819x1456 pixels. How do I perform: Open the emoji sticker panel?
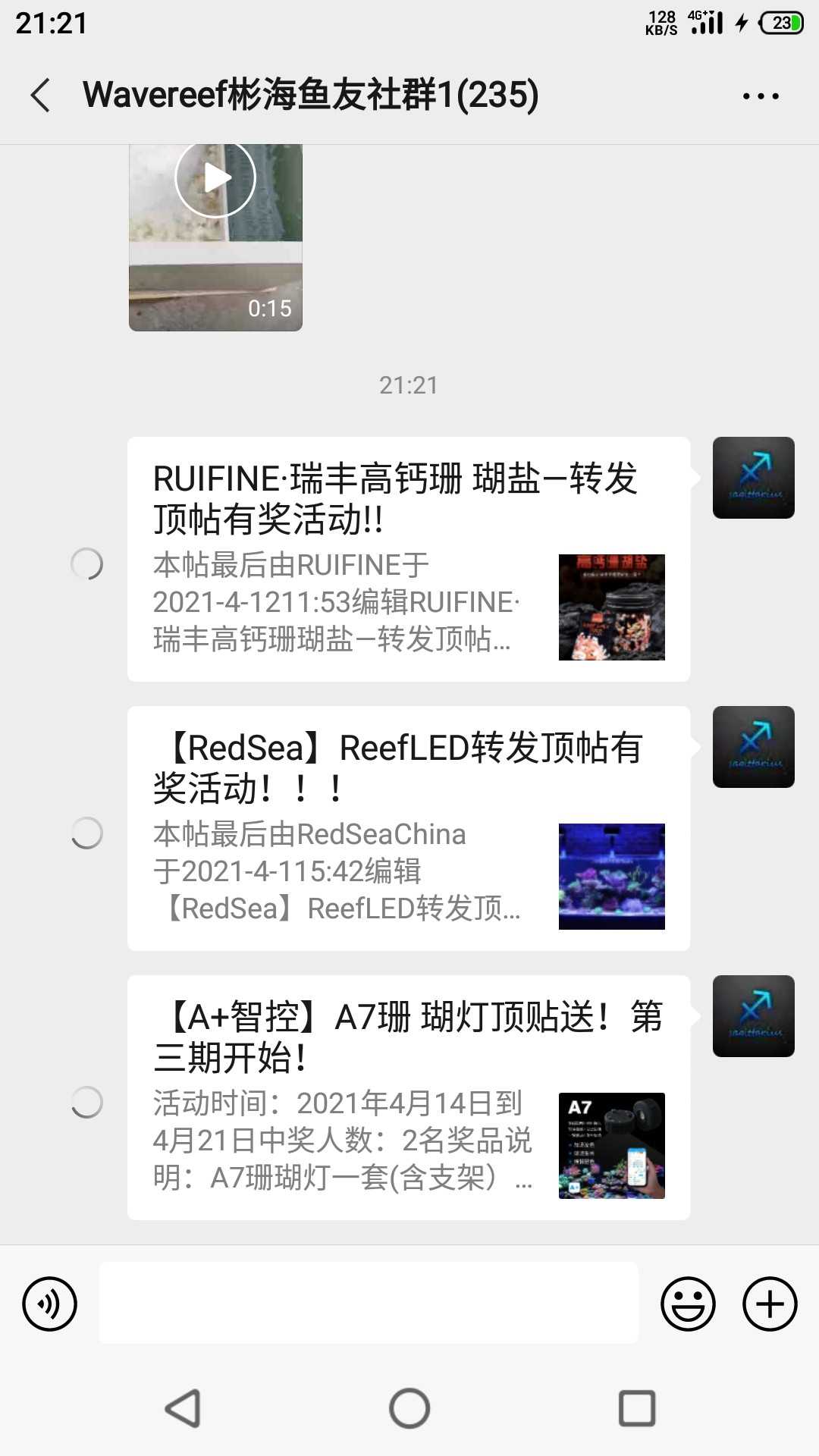[688, 1304]
